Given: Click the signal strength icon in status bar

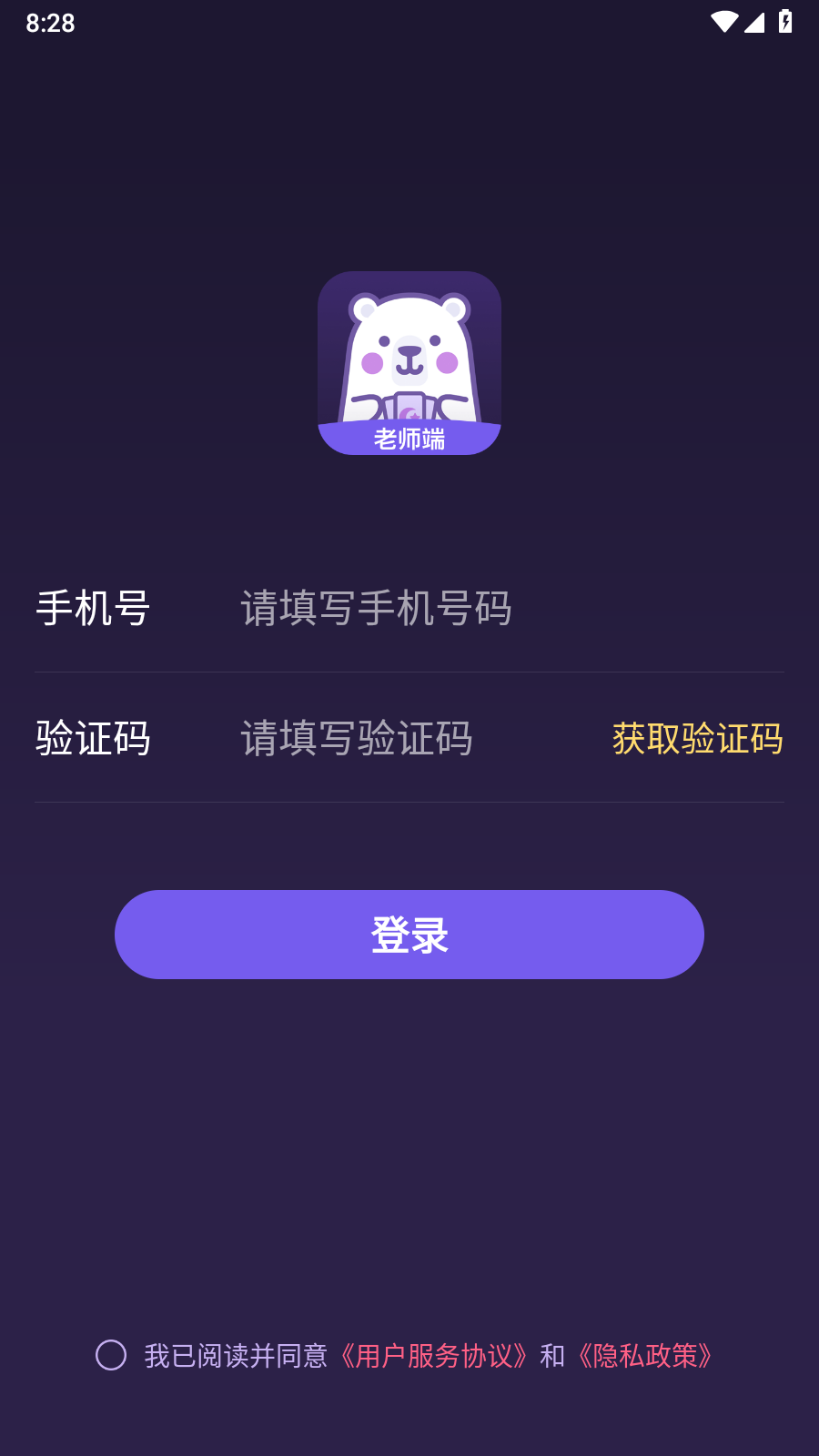Looking at the screenshot, I should click(x=753, y=24).
